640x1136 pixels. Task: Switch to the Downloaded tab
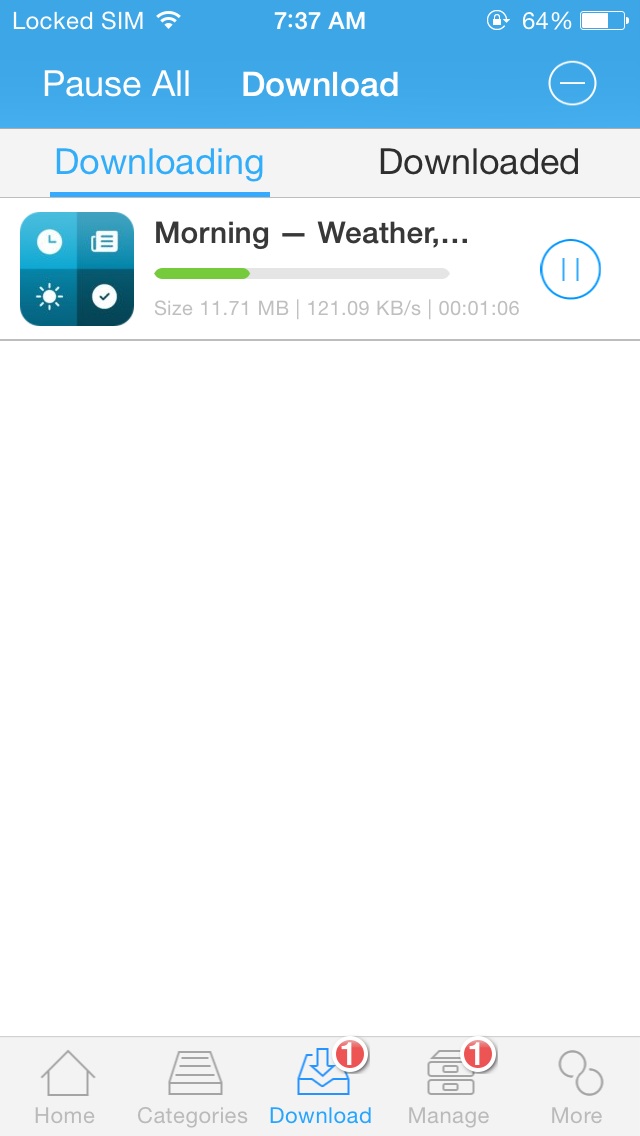pos(478,162)
